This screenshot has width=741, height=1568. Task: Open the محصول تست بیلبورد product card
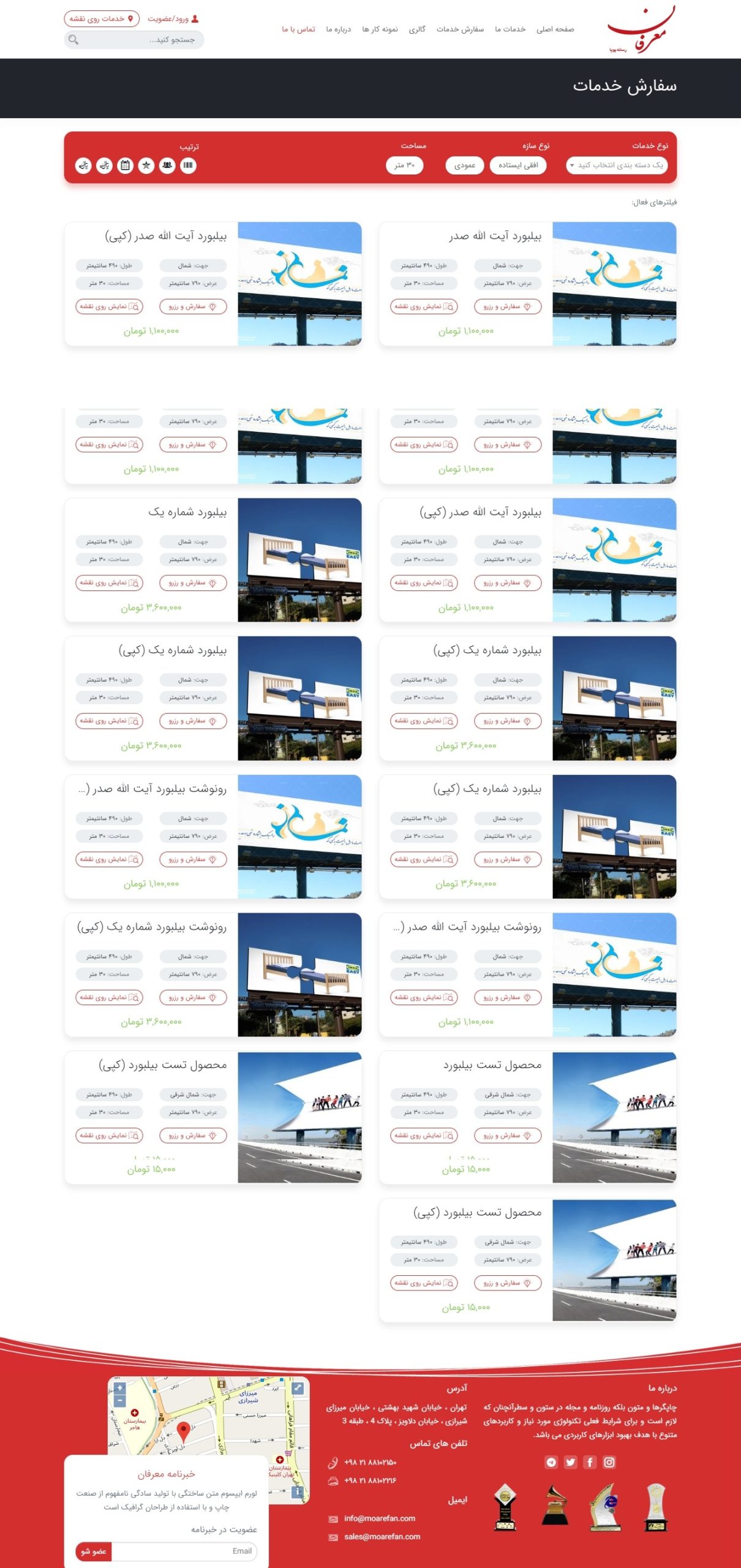[x=492, y=1065]
